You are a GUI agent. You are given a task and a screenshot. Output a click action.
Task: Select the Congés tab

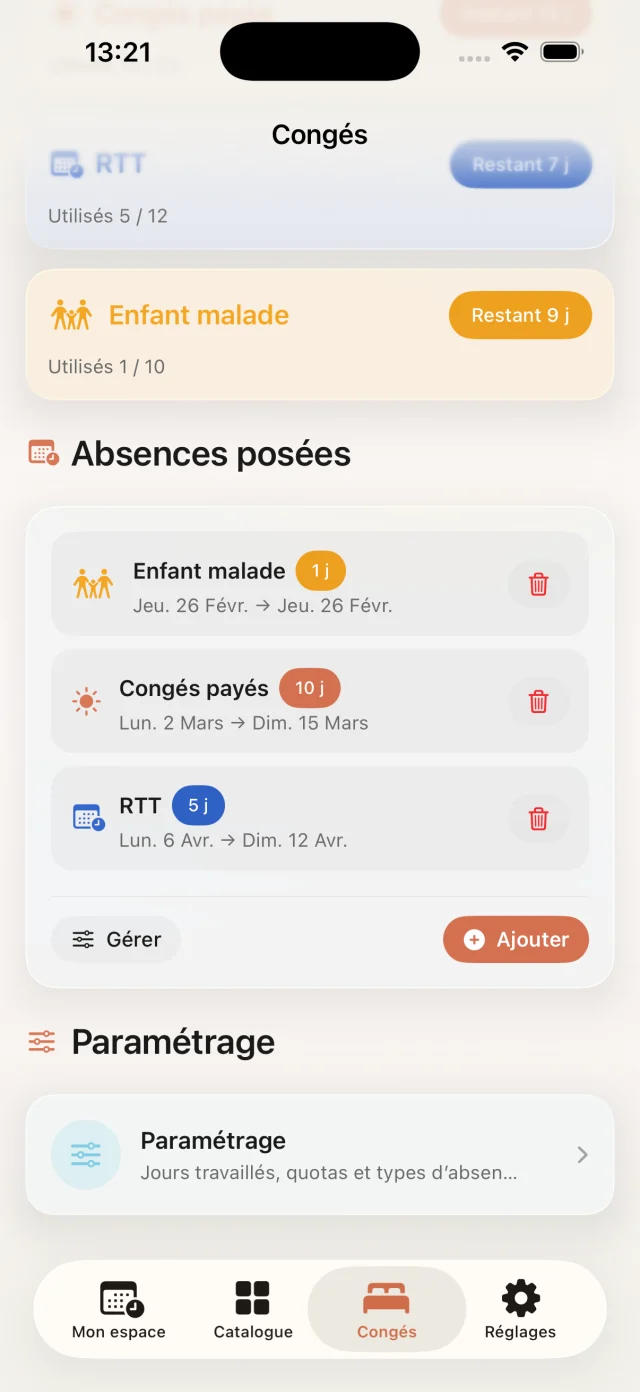point(387,1310)
